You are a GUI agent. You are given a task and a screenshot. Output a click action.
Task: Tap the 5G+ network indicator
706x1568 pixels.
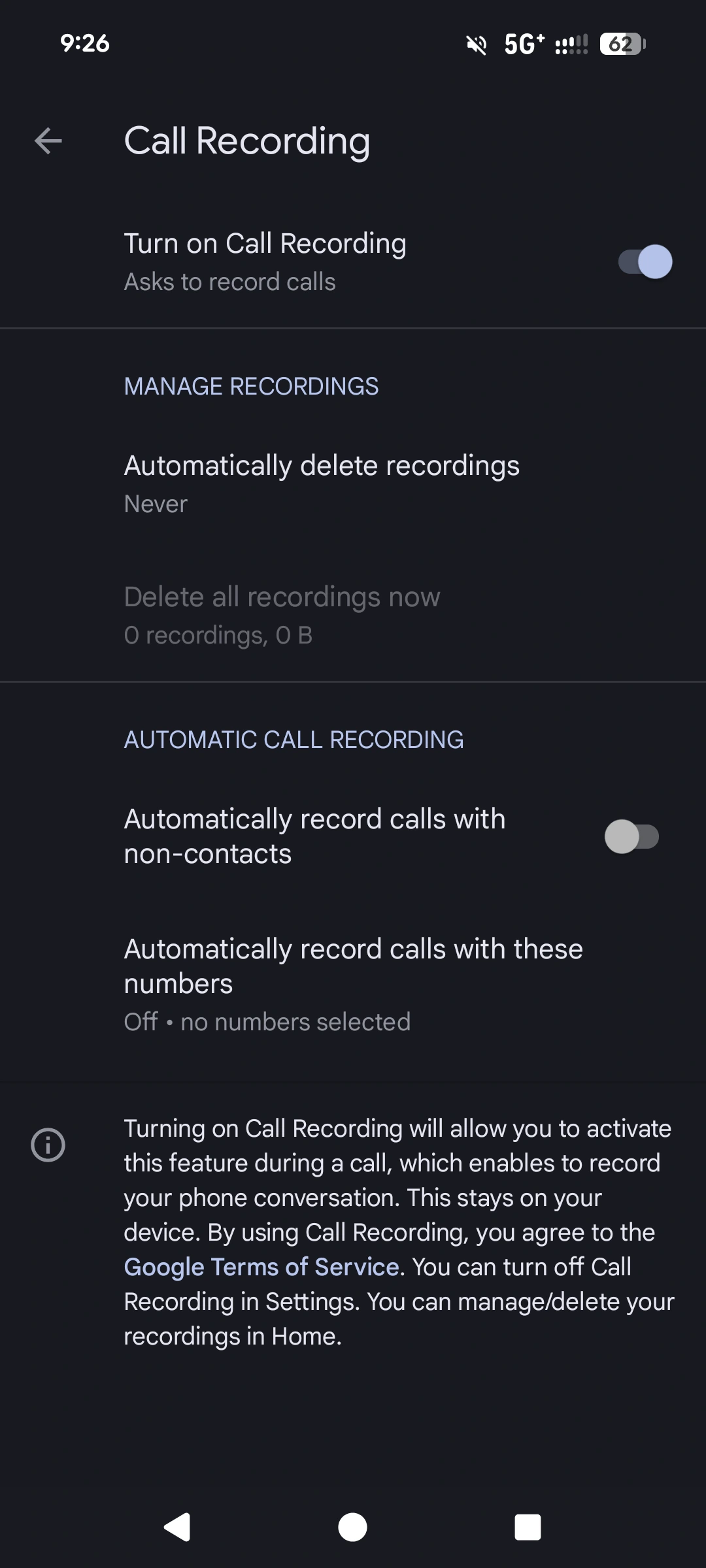click(522, 43)
